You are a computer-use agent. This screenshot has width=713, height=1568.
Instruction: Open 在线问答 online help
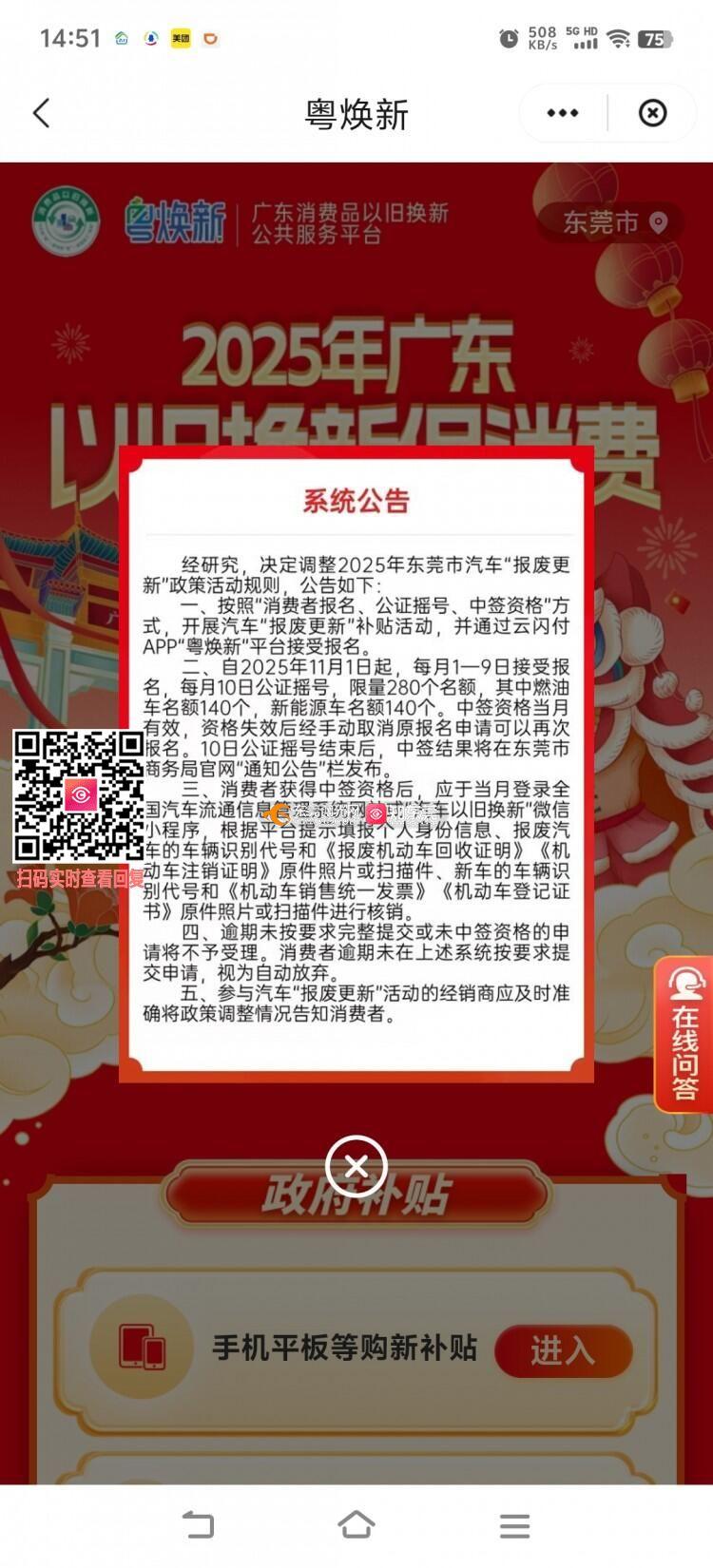(x=684, y=1035)
